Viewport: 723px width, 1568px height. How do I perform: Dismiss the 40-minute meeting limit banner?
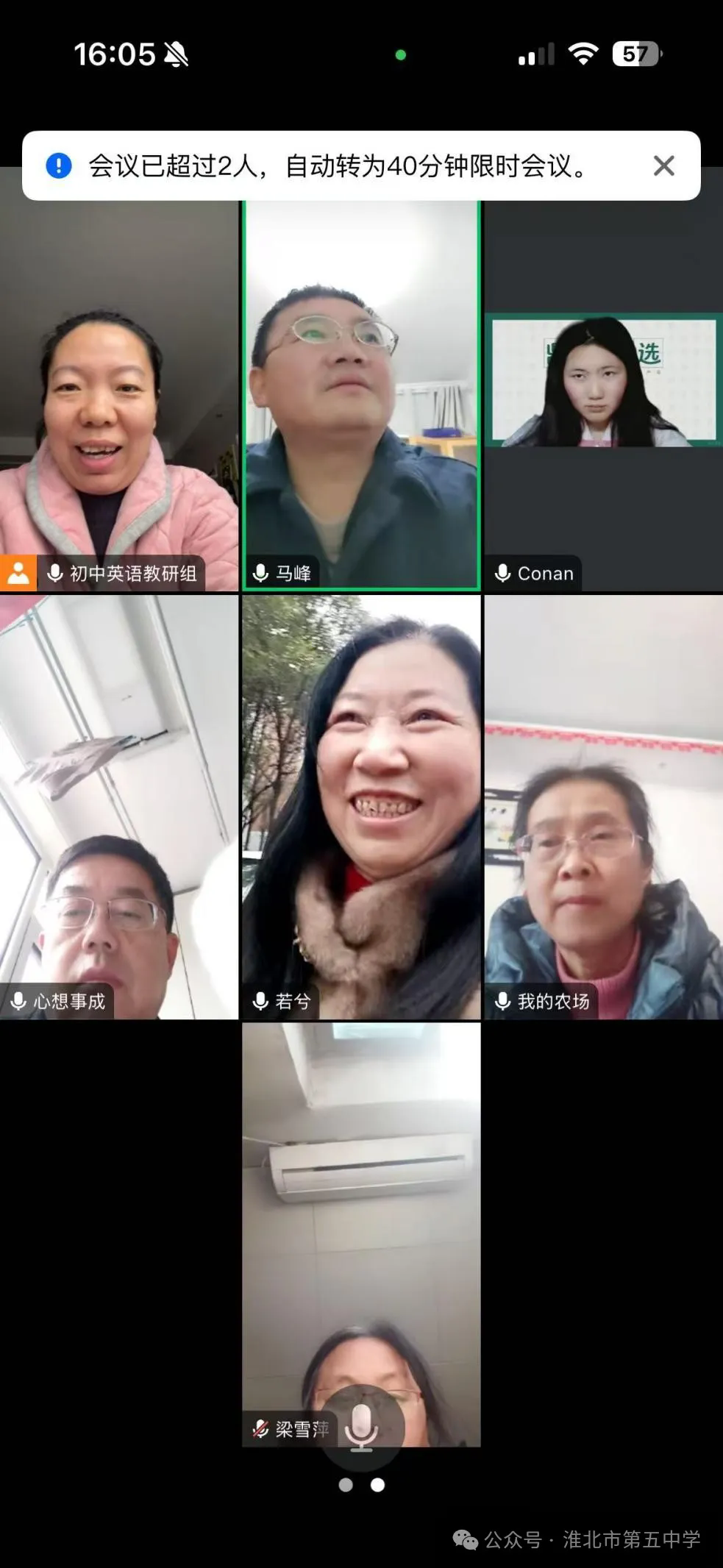[x=663, y=166]
